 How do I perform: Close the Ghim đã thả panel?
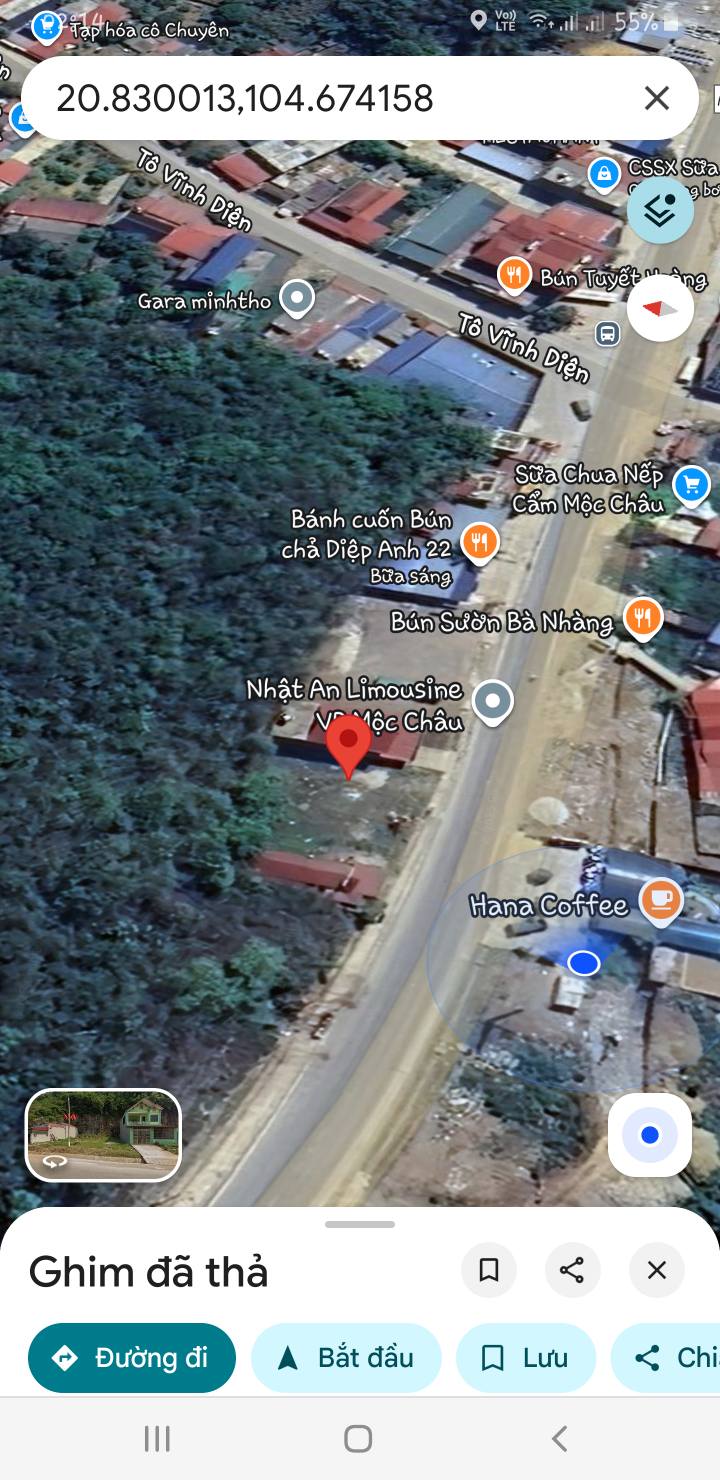(656, 1270)
